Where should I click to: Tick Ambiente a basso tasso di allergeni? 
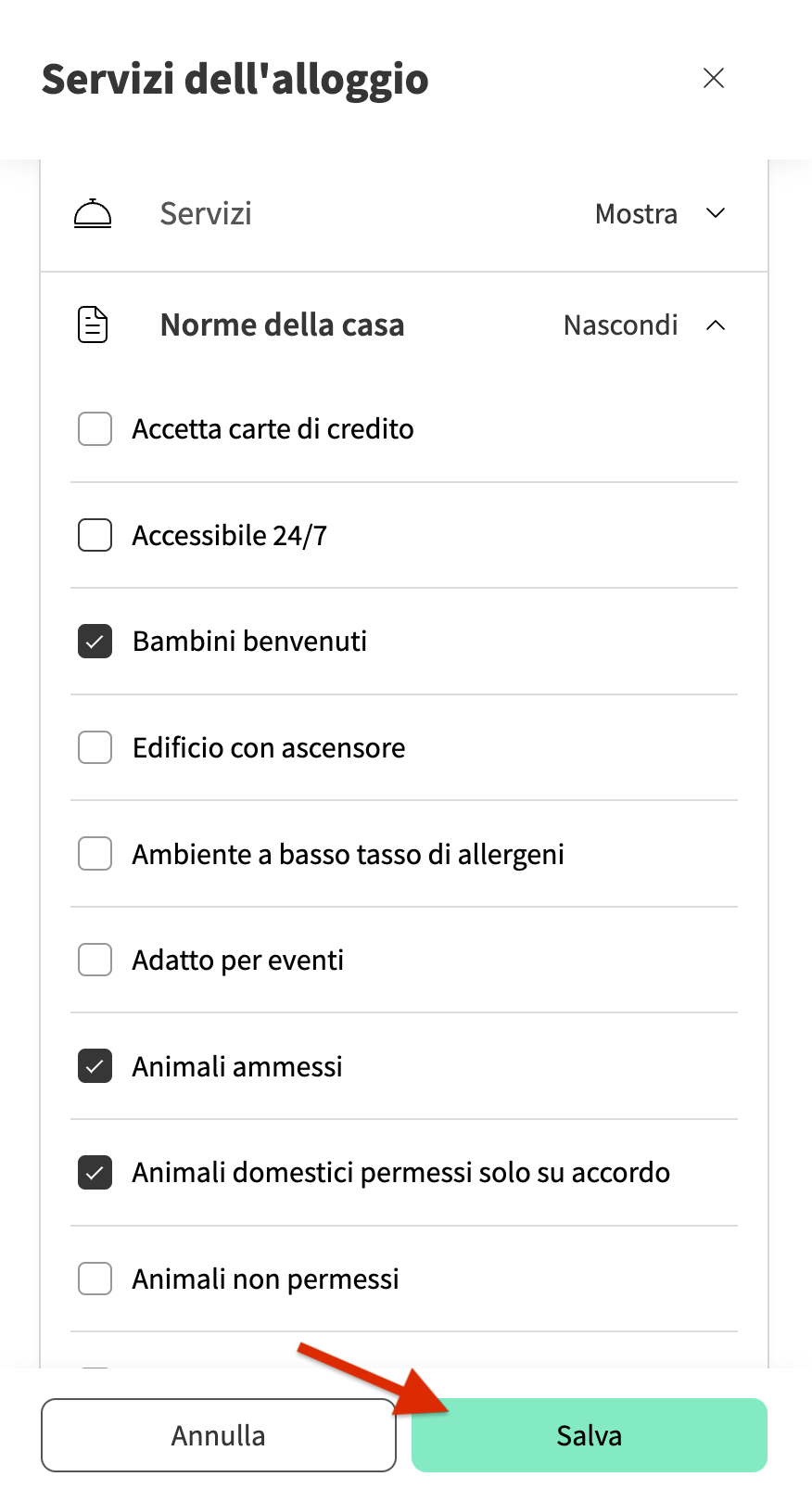coord(95,854)
